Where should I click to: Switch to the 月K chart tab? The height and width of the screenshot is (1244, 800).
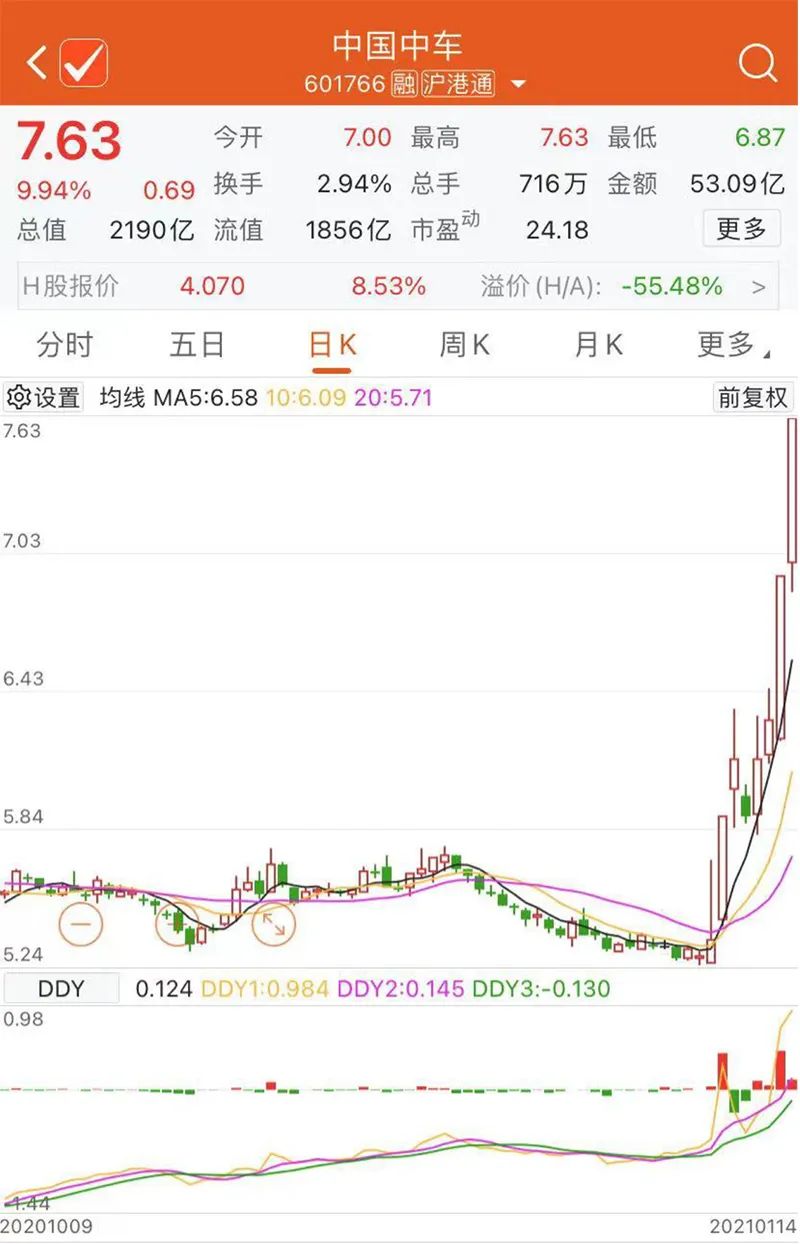pyautogui.click(x=598, y=346)
